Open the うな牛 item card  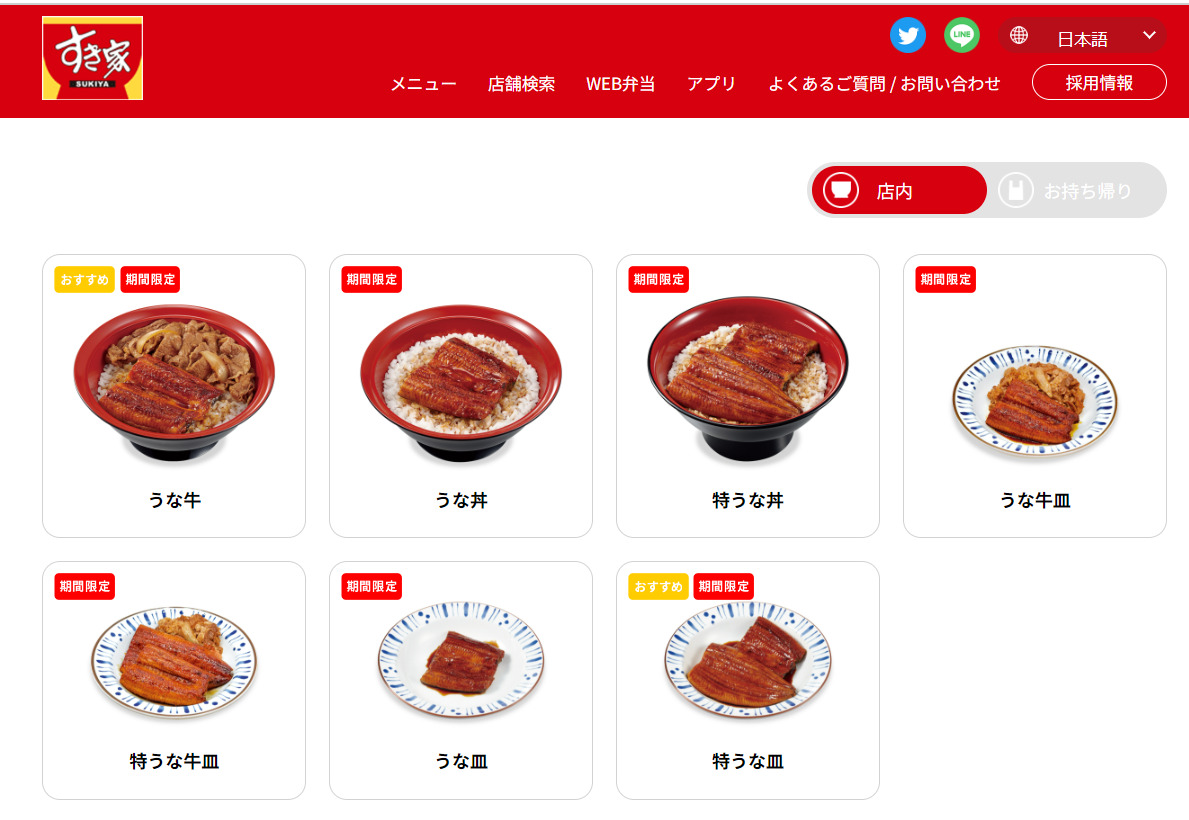coord(174,396)
